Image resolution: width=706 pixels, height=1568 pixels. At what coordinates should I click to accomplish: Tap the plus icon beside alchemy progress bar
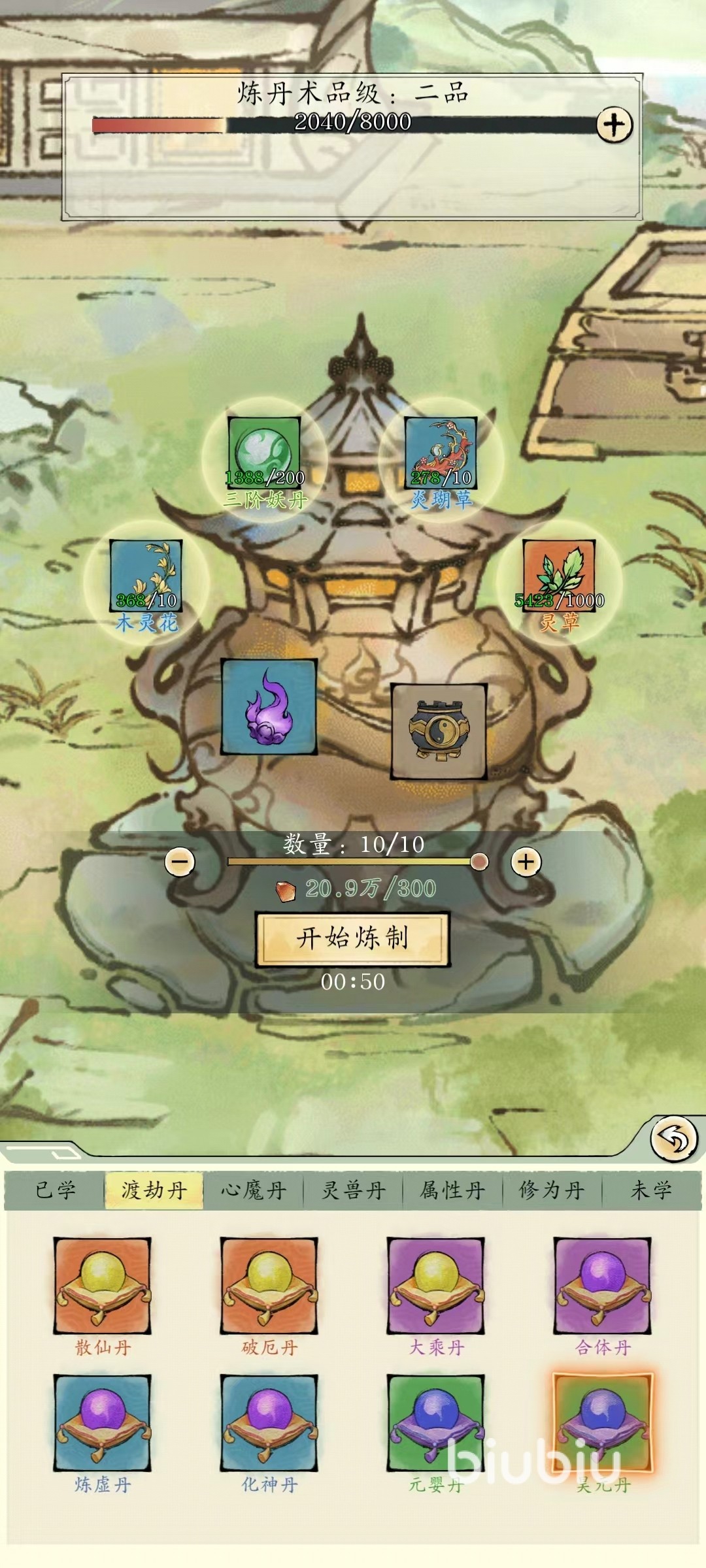(x=614, y=125)
